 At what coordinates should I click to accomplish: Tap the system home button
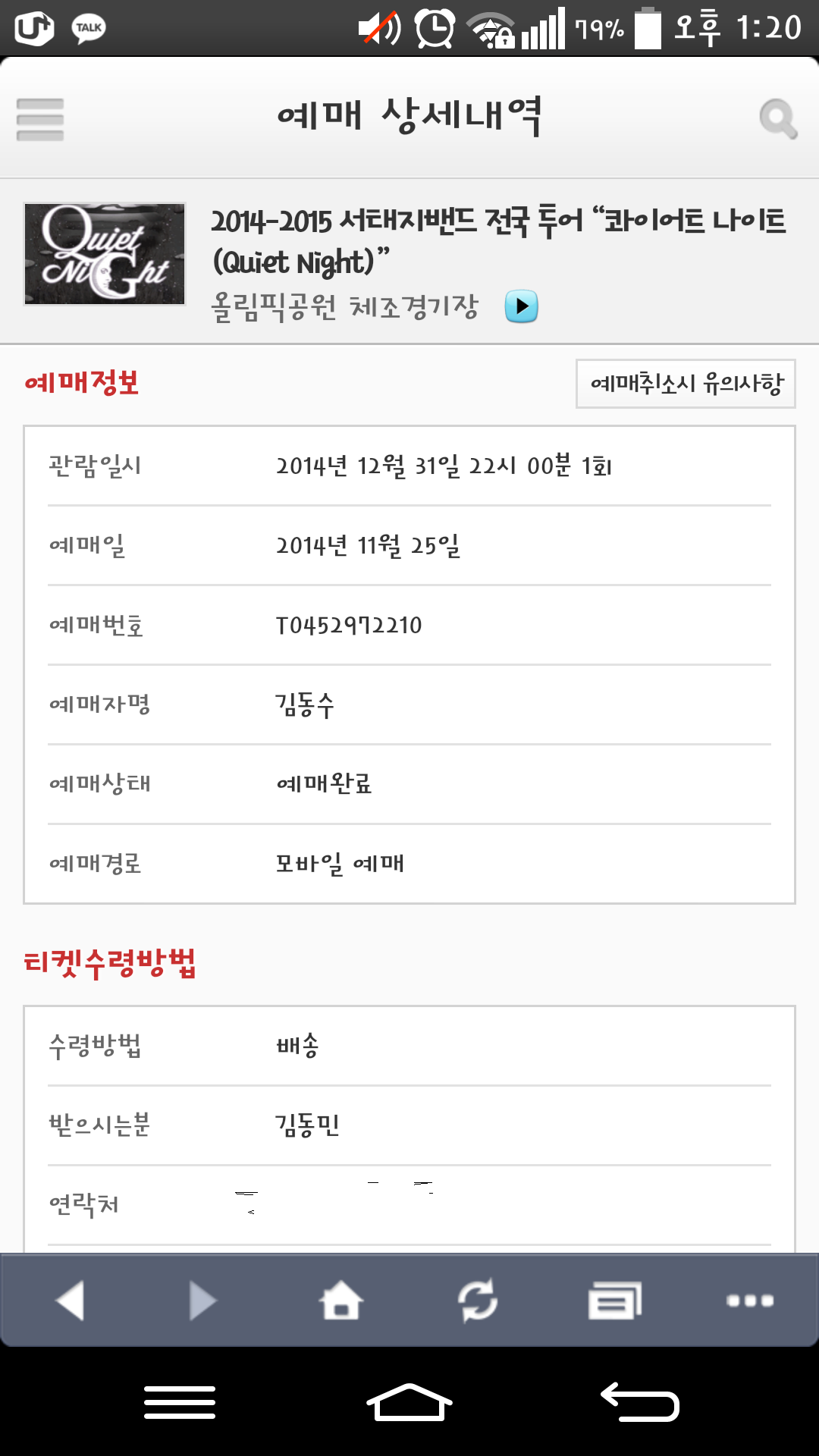point(409,1402)
